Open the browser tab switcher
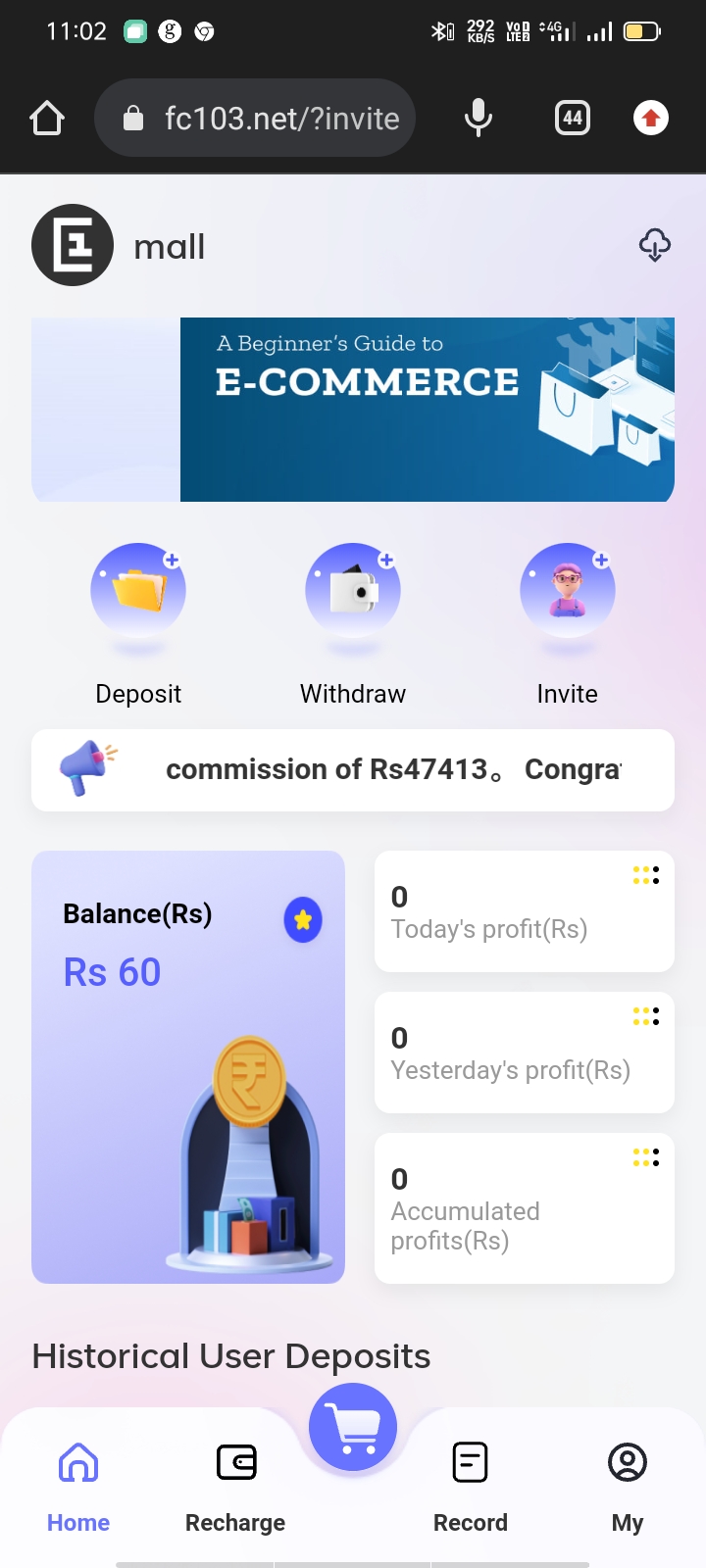This screenshot has height=1568, width=706. point(573,119)
